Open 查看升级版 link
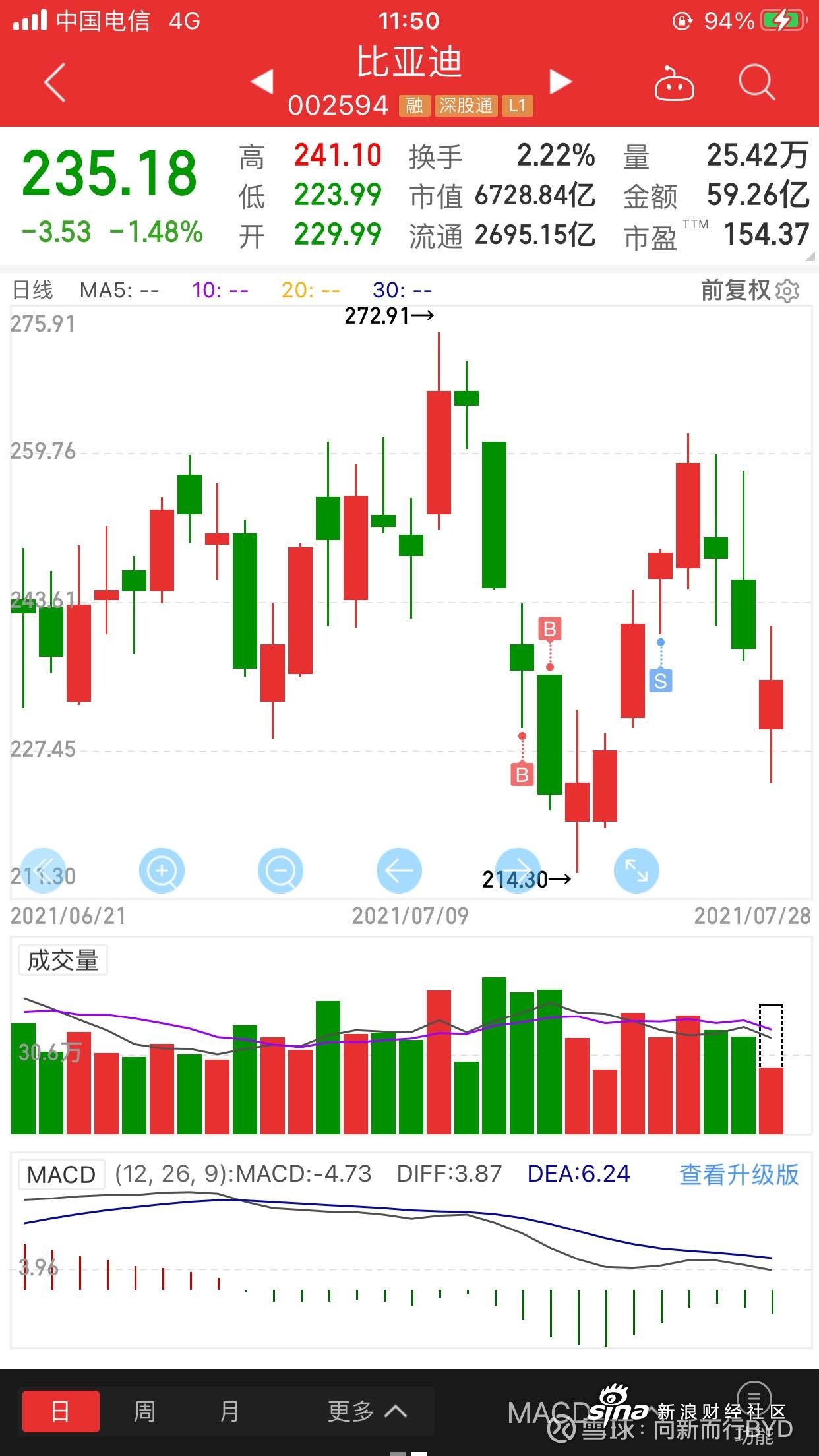The image size is (819, 1456). 739,1174
